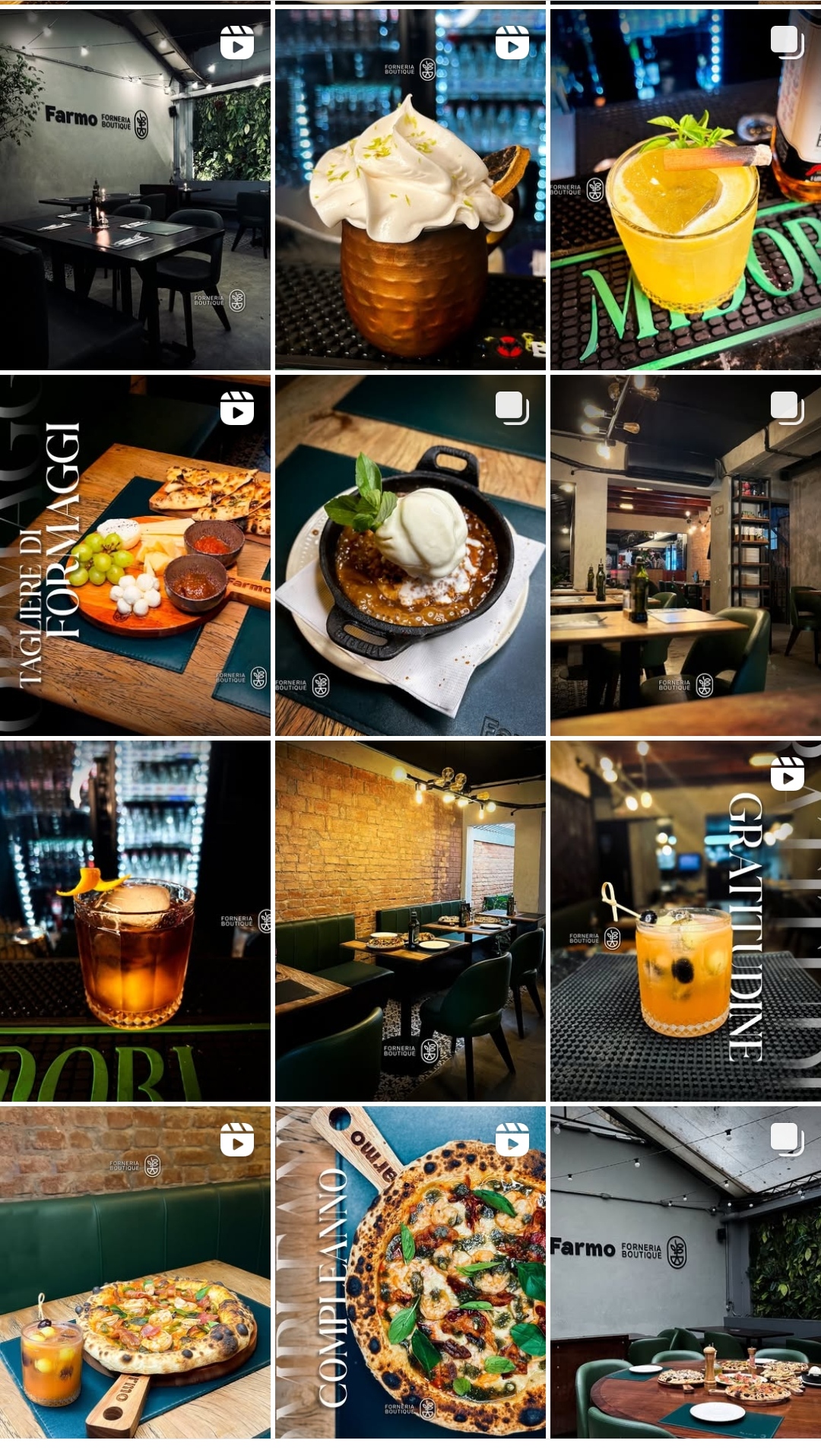Viewport: 821px width, 1456px height.
Task: Open the skillet dessert with ice cream post
Action: tap(410, 555)
